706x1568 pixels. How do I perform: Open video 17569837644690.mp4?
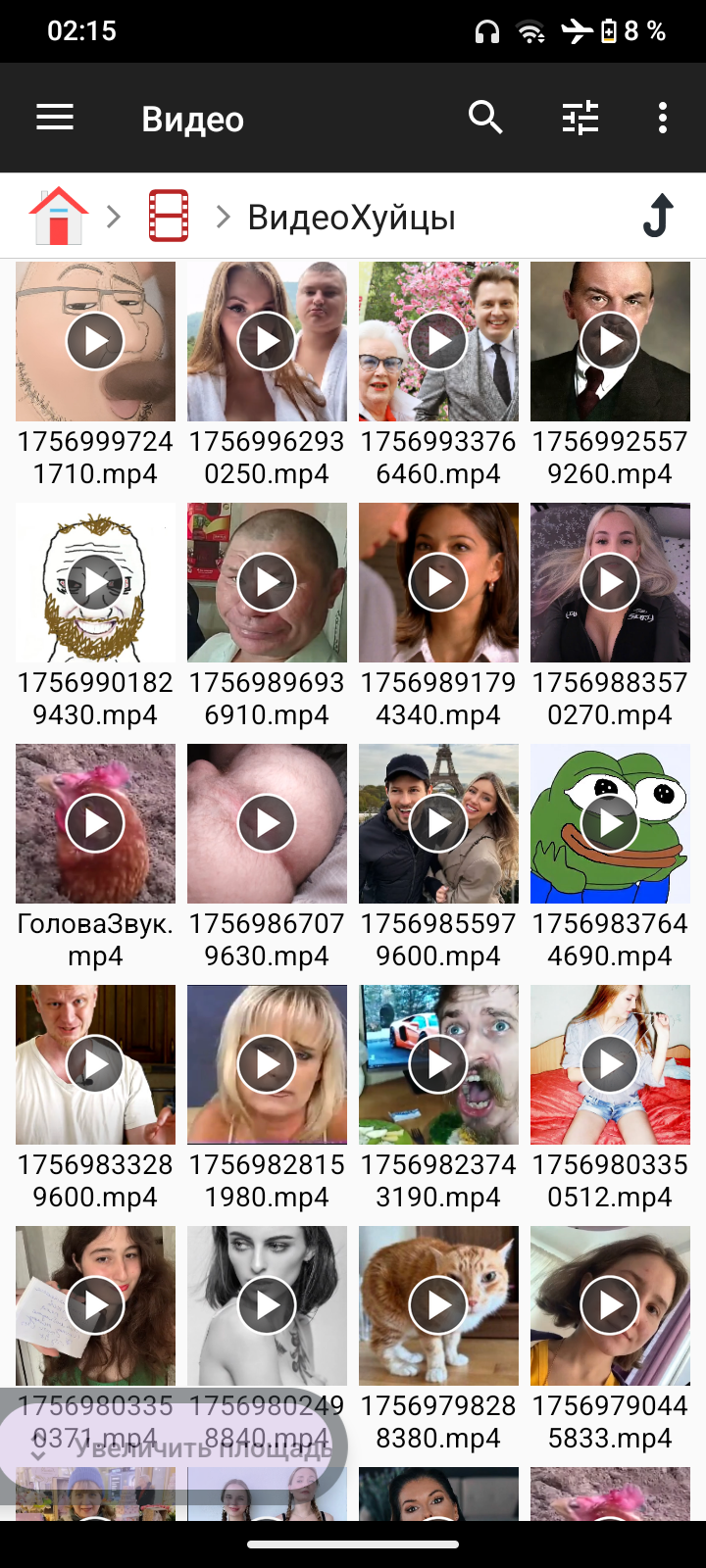pyautogui.click(x=610, y=823)
